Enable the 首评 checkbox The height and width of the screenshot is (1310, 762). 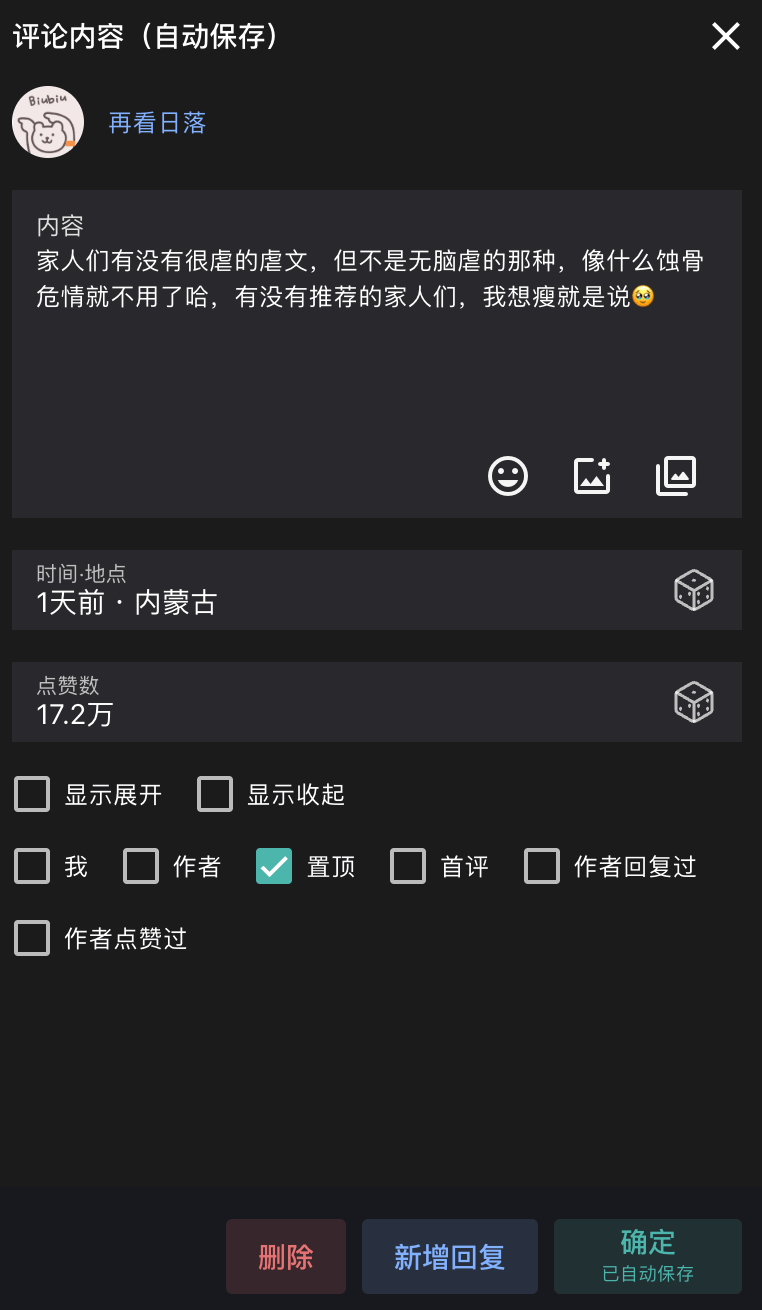pos(408,866)
